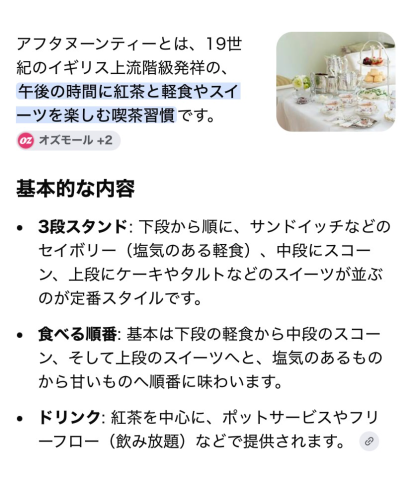Open the オズモール +2 source chip
This screenshot has height=480, width=411.
pyautogui.click(x=68, y=140)
